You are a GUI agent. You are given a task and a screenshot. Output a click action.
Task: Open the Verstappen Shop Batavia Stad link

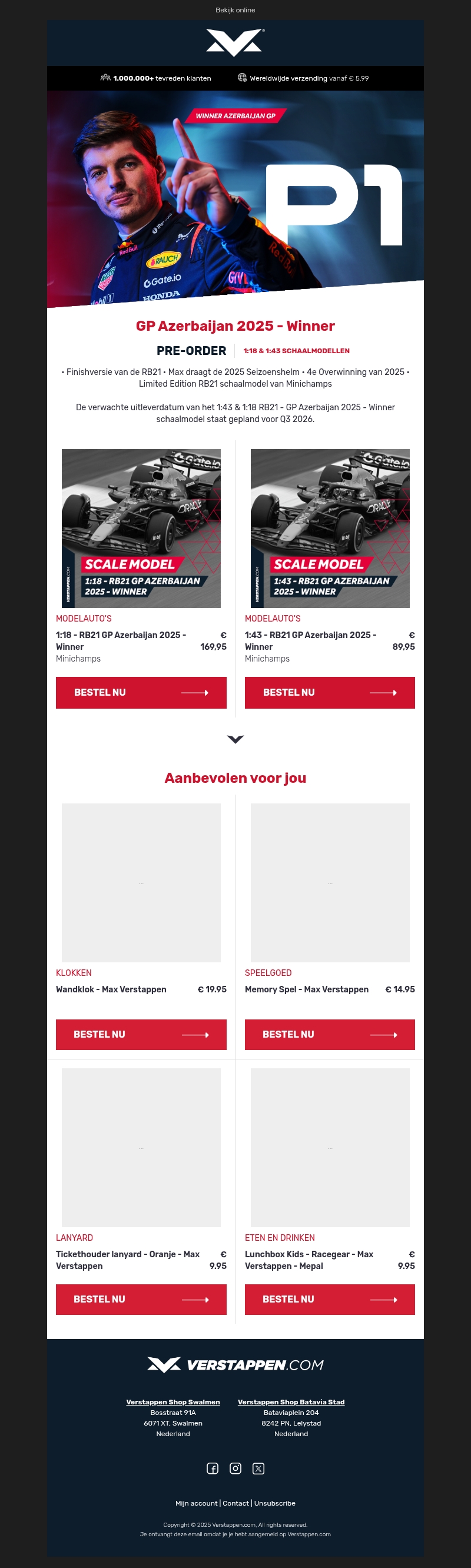coord(291,1402)
